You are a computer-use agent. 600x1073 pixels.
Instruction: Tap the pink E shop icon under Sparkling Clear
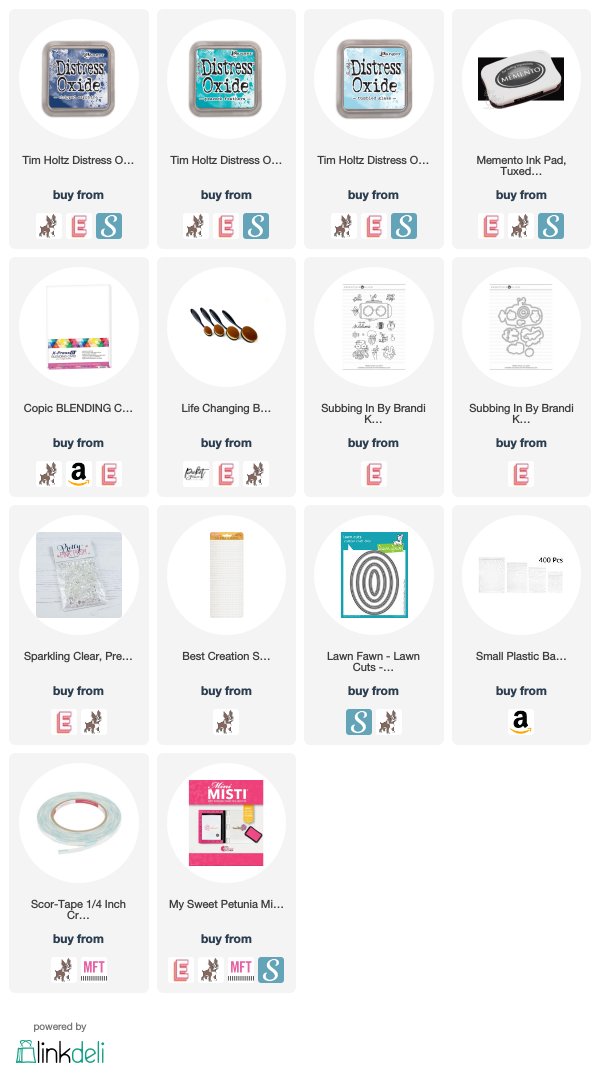(x=64, y=722)
